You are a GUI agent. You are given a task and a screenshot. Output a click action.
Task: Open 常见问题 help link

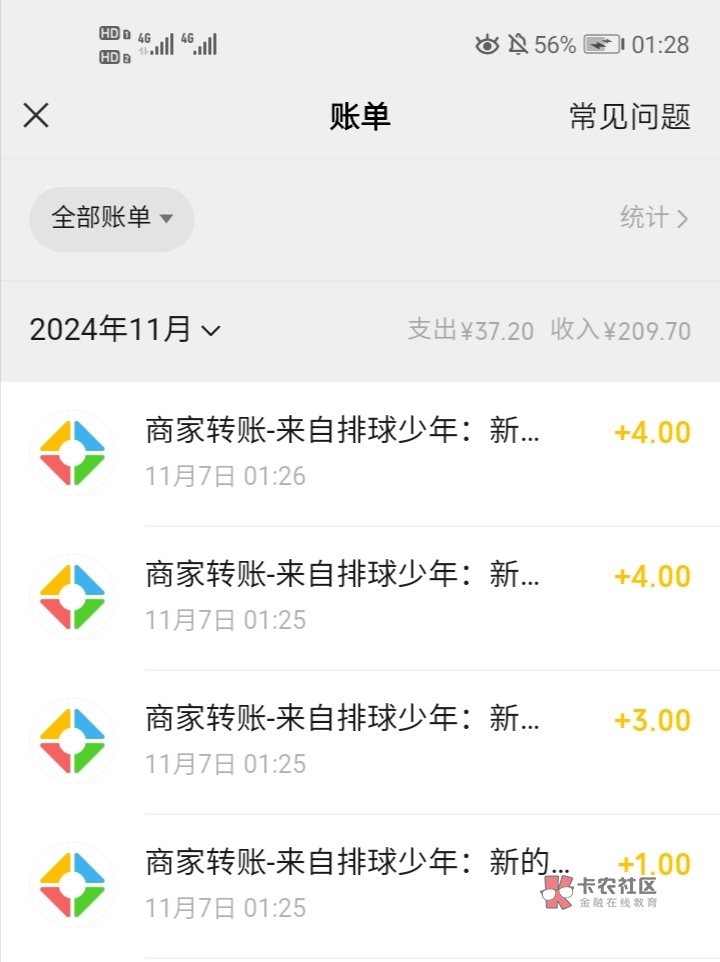coord(629,116)
